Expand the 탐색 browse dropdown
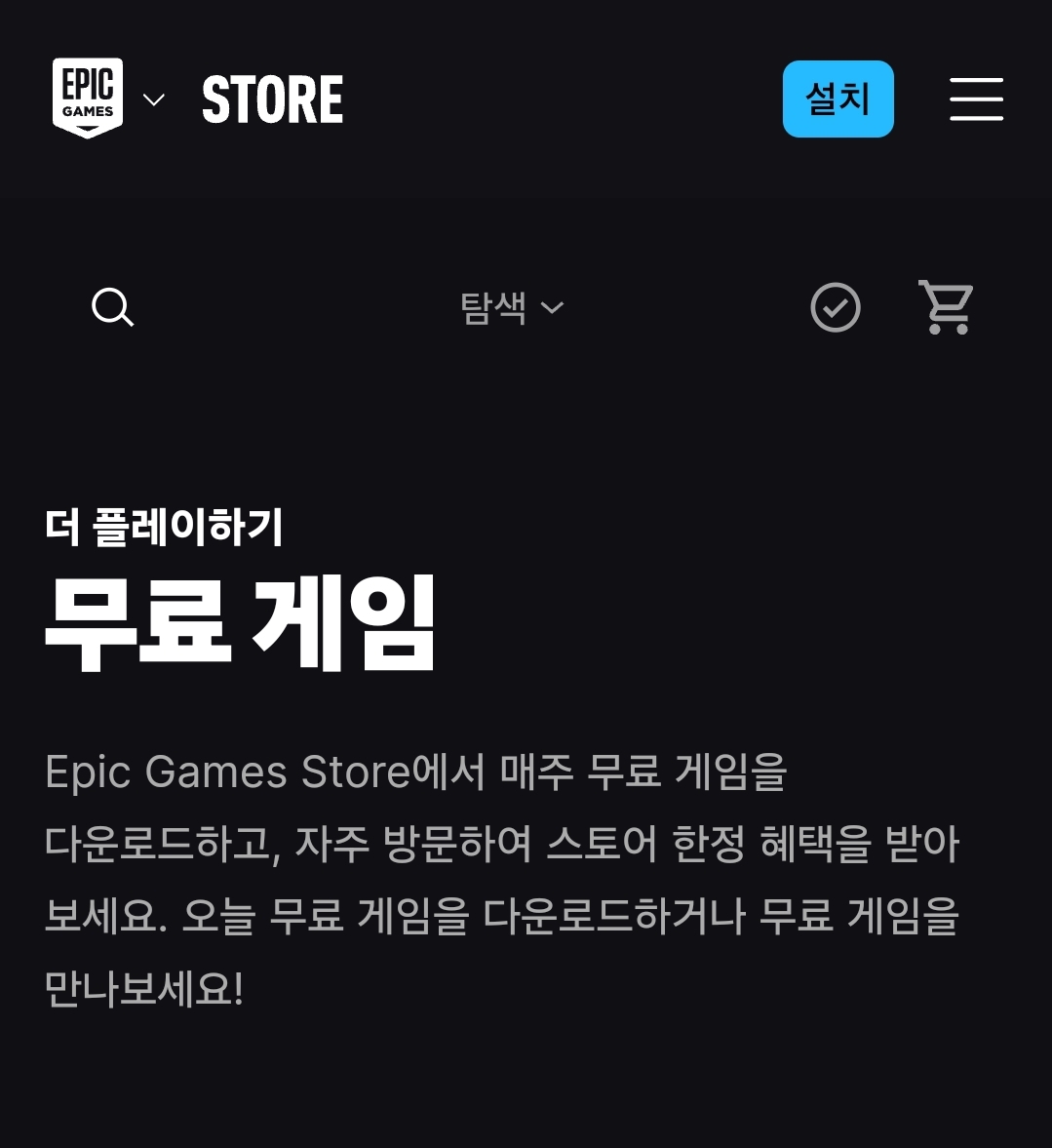Screen dimensions: 1052x1148 [512, 308]
